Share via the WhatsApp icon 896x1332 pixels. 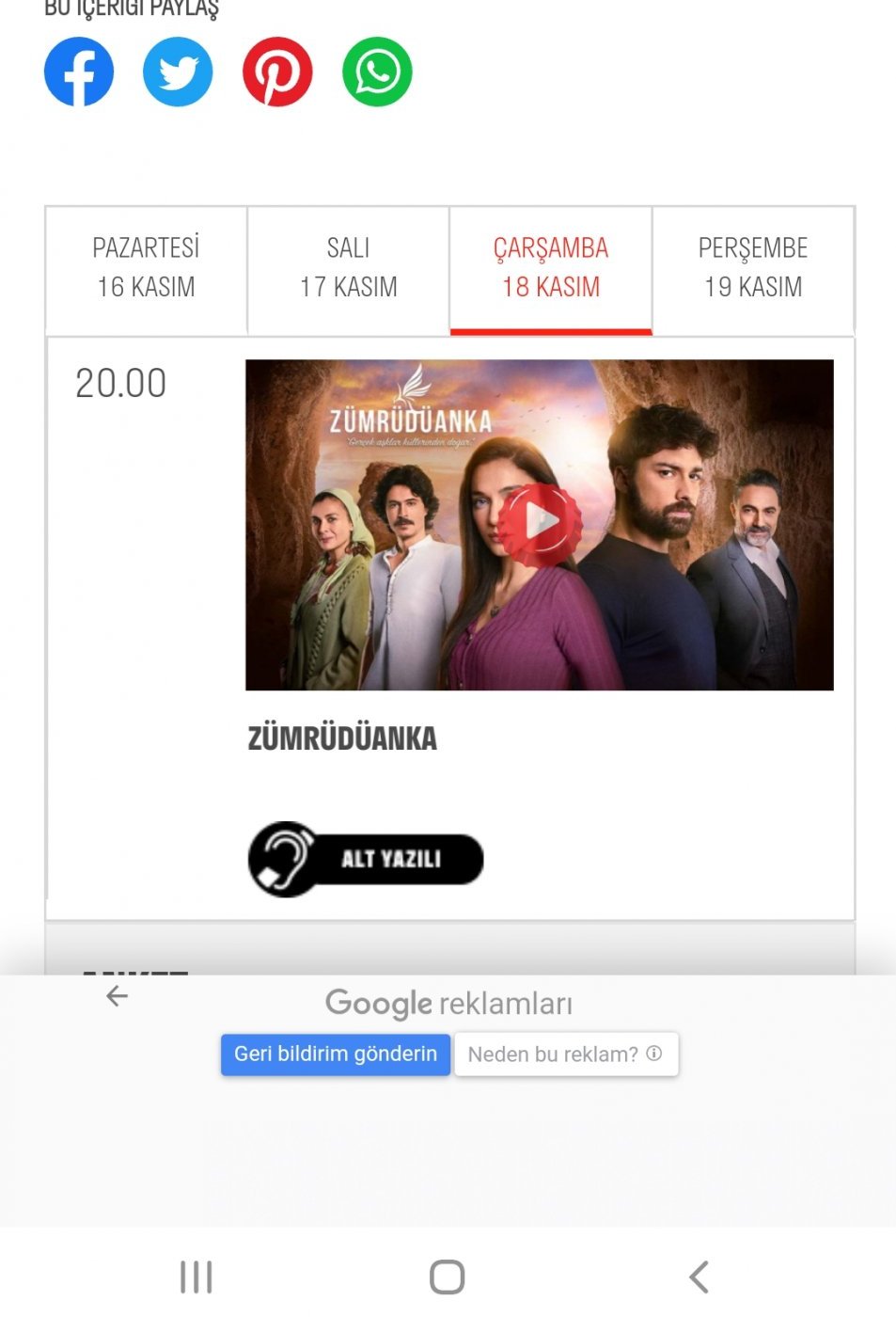[x=377, y=72]
